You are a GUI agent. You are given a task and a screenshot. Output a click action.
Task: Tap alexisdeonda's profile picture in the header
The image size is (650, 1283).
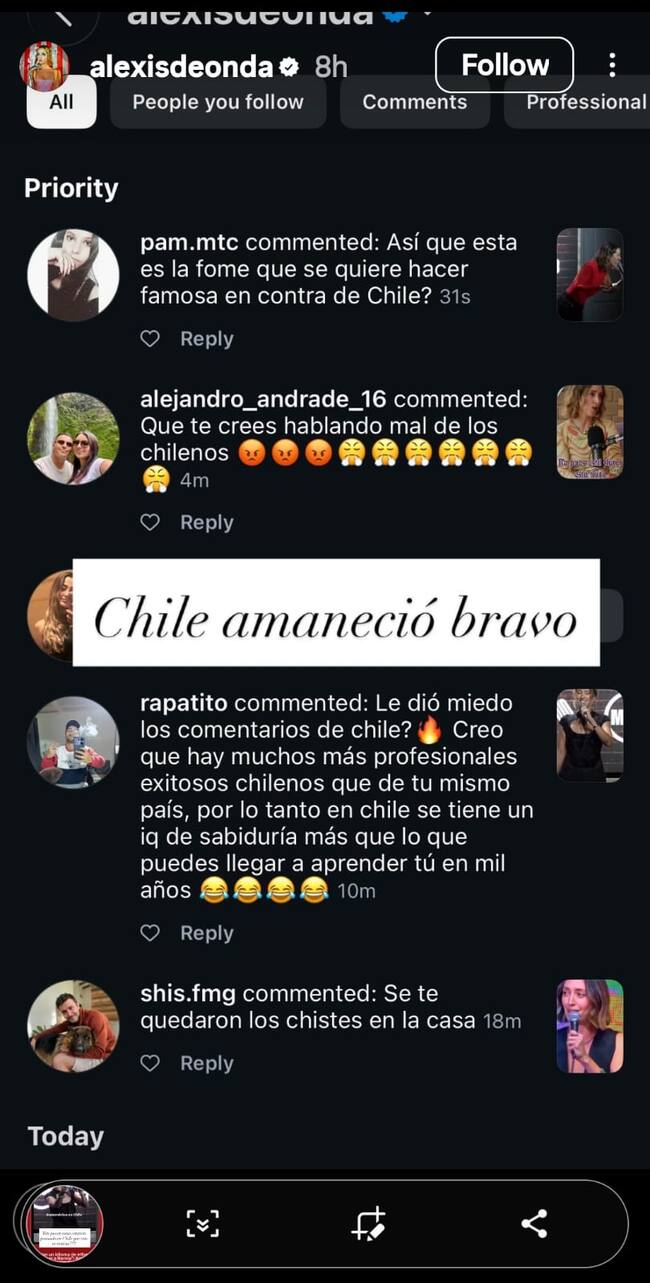coord(44,66)
